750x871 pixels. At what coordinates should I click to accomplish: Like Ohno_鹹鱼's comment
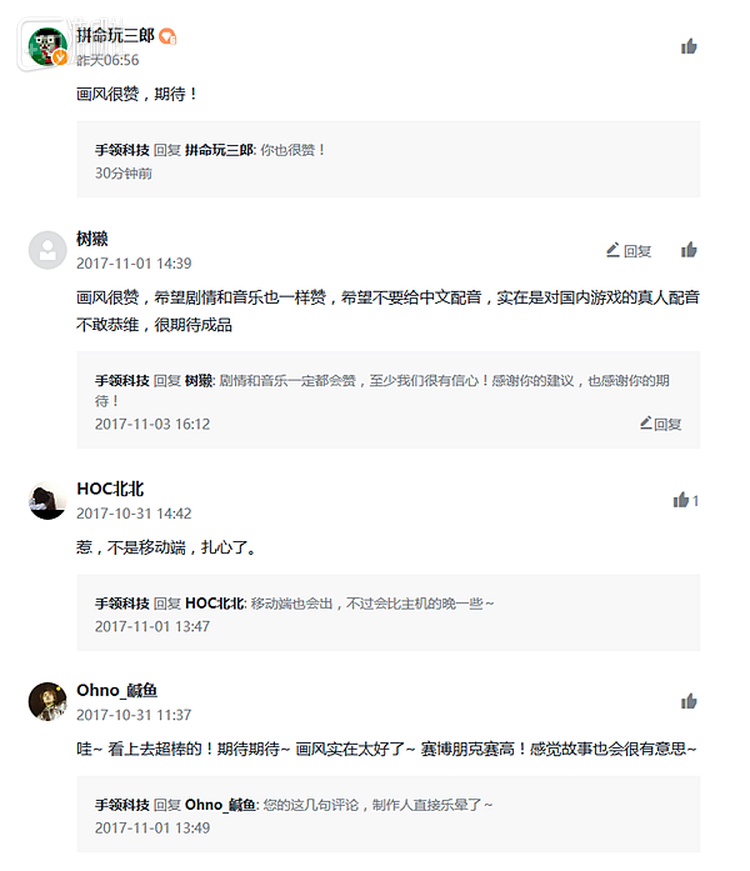pos(689,702)
